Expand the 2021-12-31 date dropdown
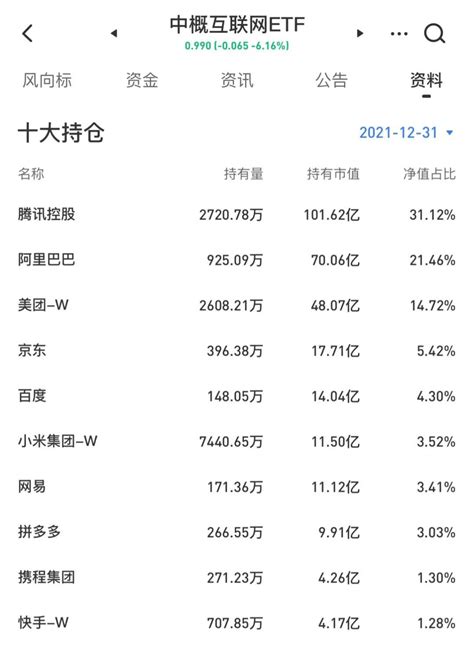Viewport: 474px width, 649px height. point(407,133)
